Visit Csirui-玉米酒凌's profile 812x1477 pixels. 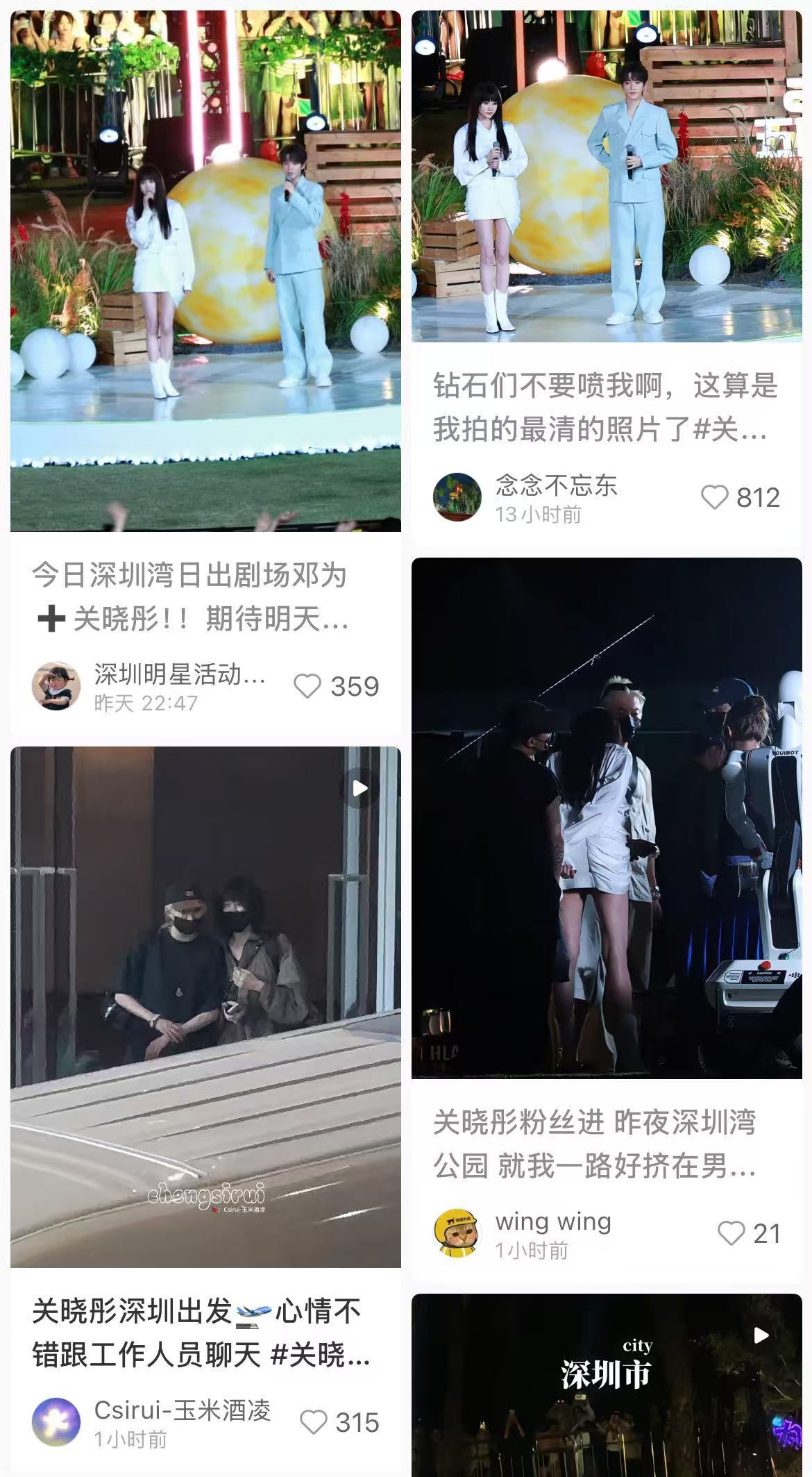click(56, 1422)
